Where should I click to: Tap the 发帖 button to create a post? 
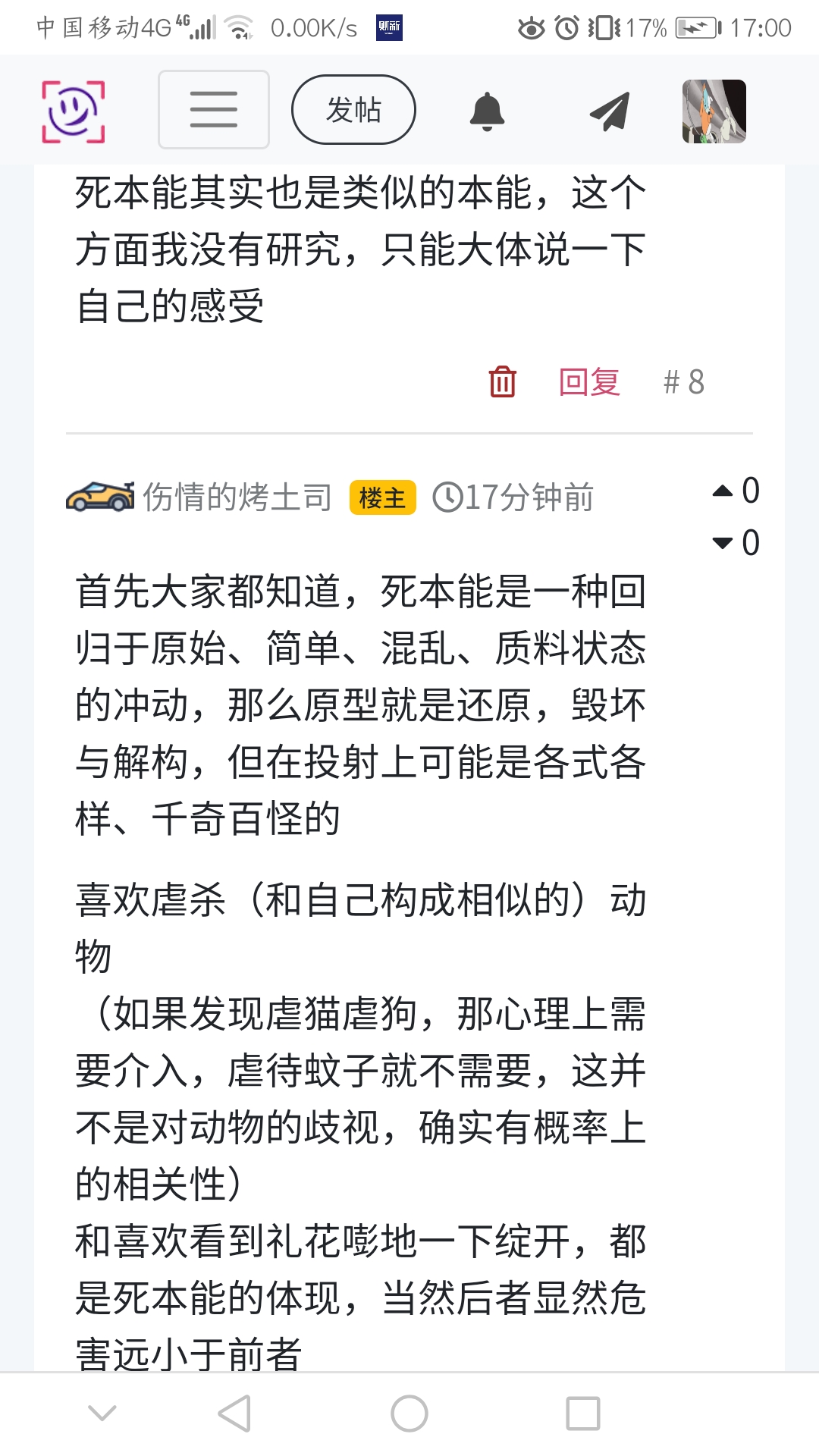[353, 110]
